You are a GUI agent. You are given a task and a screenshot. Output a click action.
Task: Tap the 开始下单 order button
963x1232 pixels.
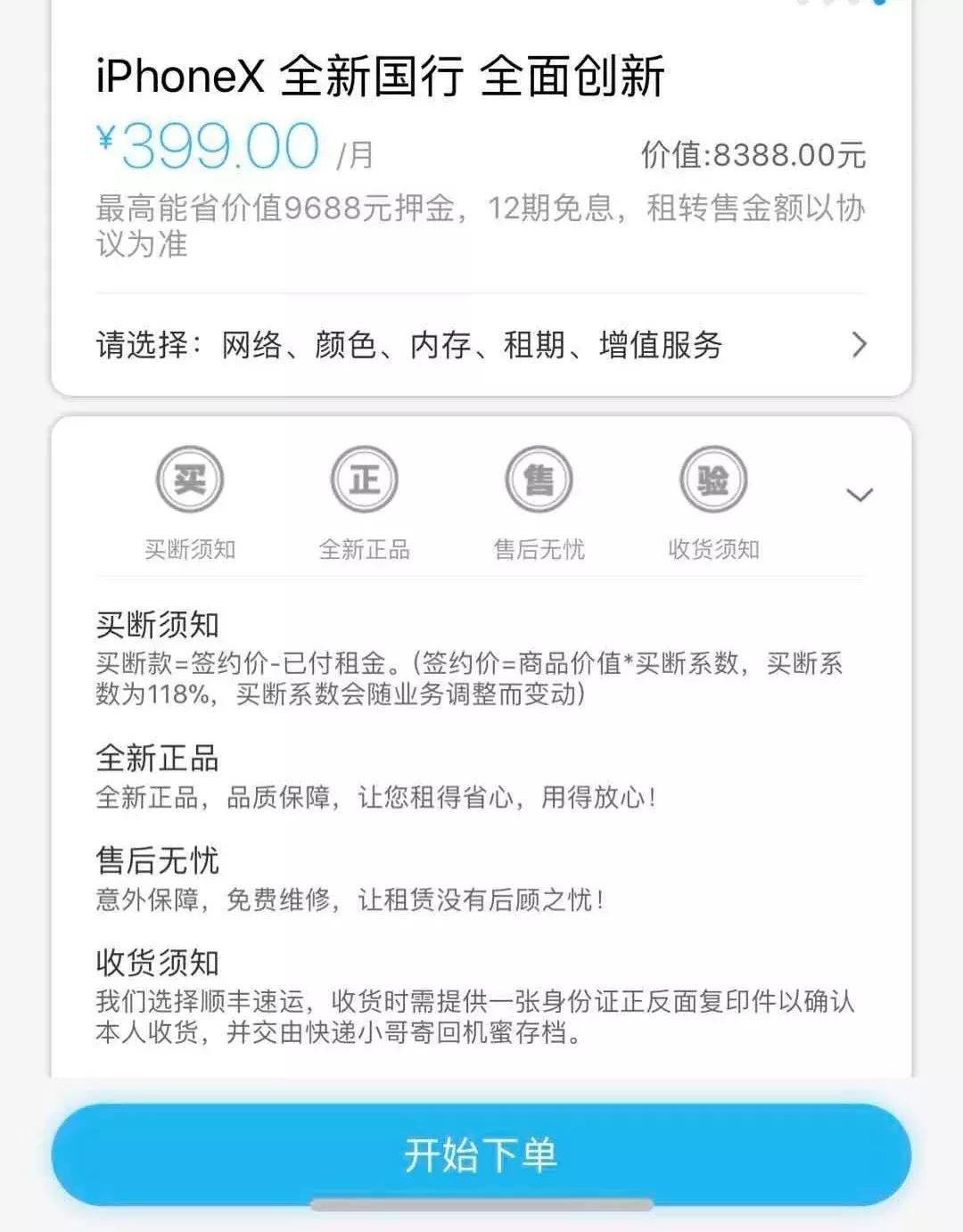[481, 1153]
